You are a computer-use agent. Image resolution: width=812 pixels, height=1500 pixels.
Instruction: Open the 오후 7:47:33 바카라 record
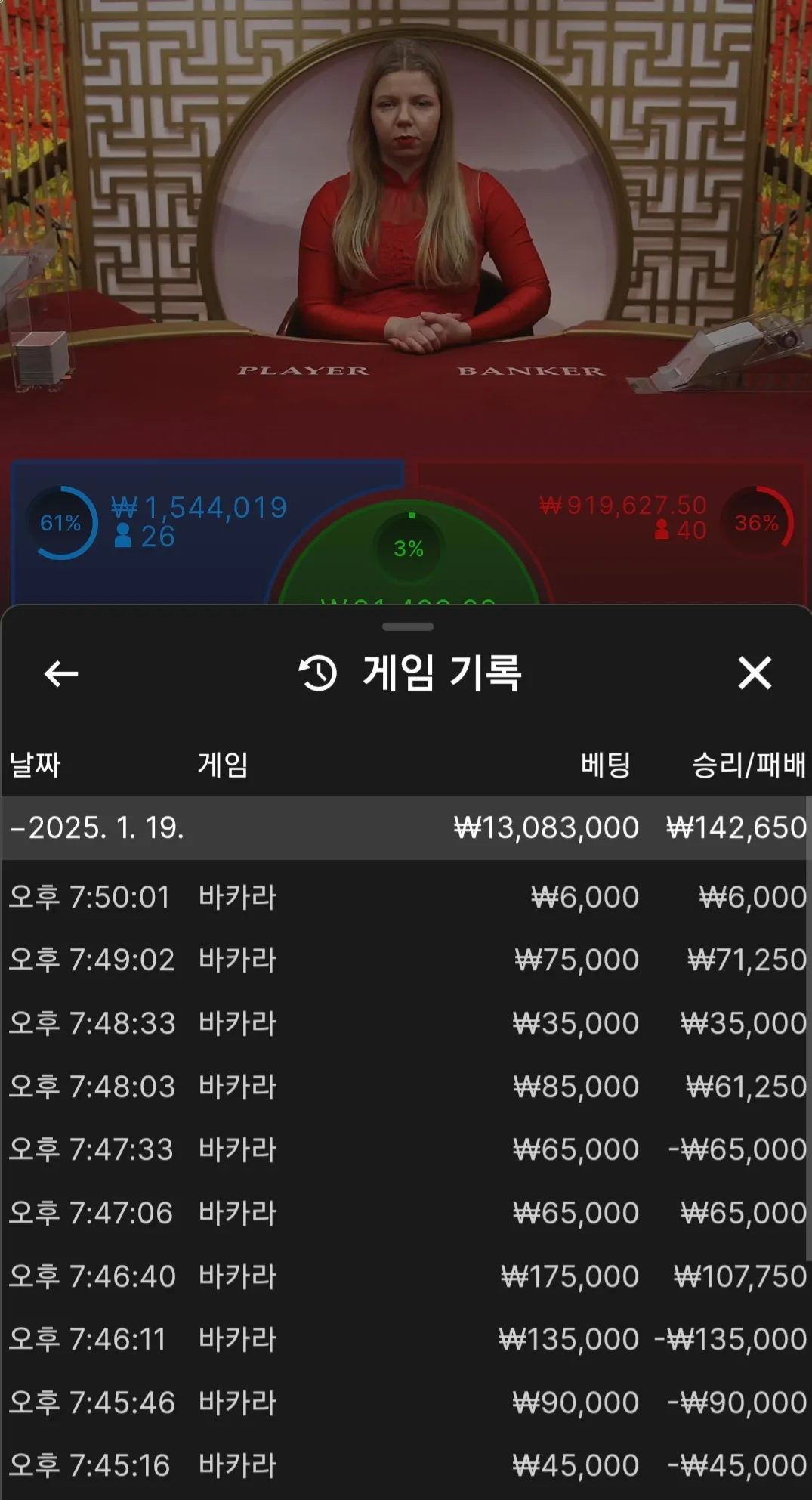pyautogui.click(x=406, y=1149)
